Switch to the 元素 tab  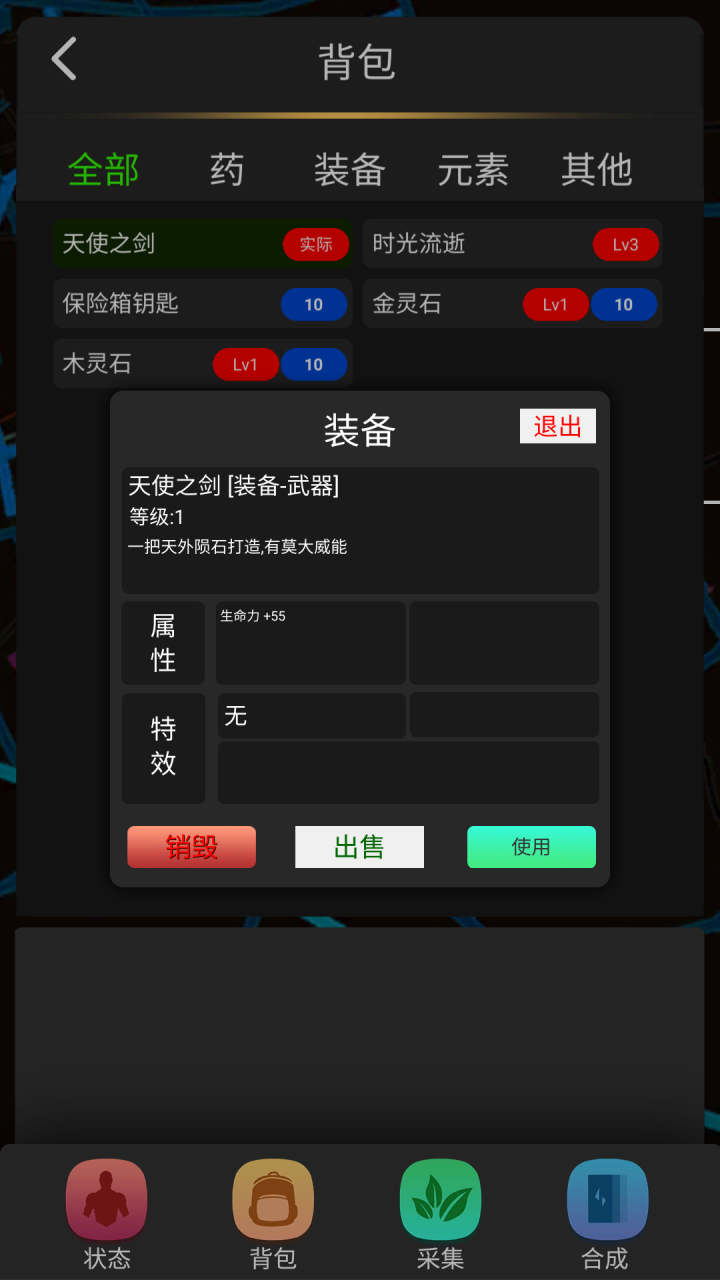[x=473, y=170]
